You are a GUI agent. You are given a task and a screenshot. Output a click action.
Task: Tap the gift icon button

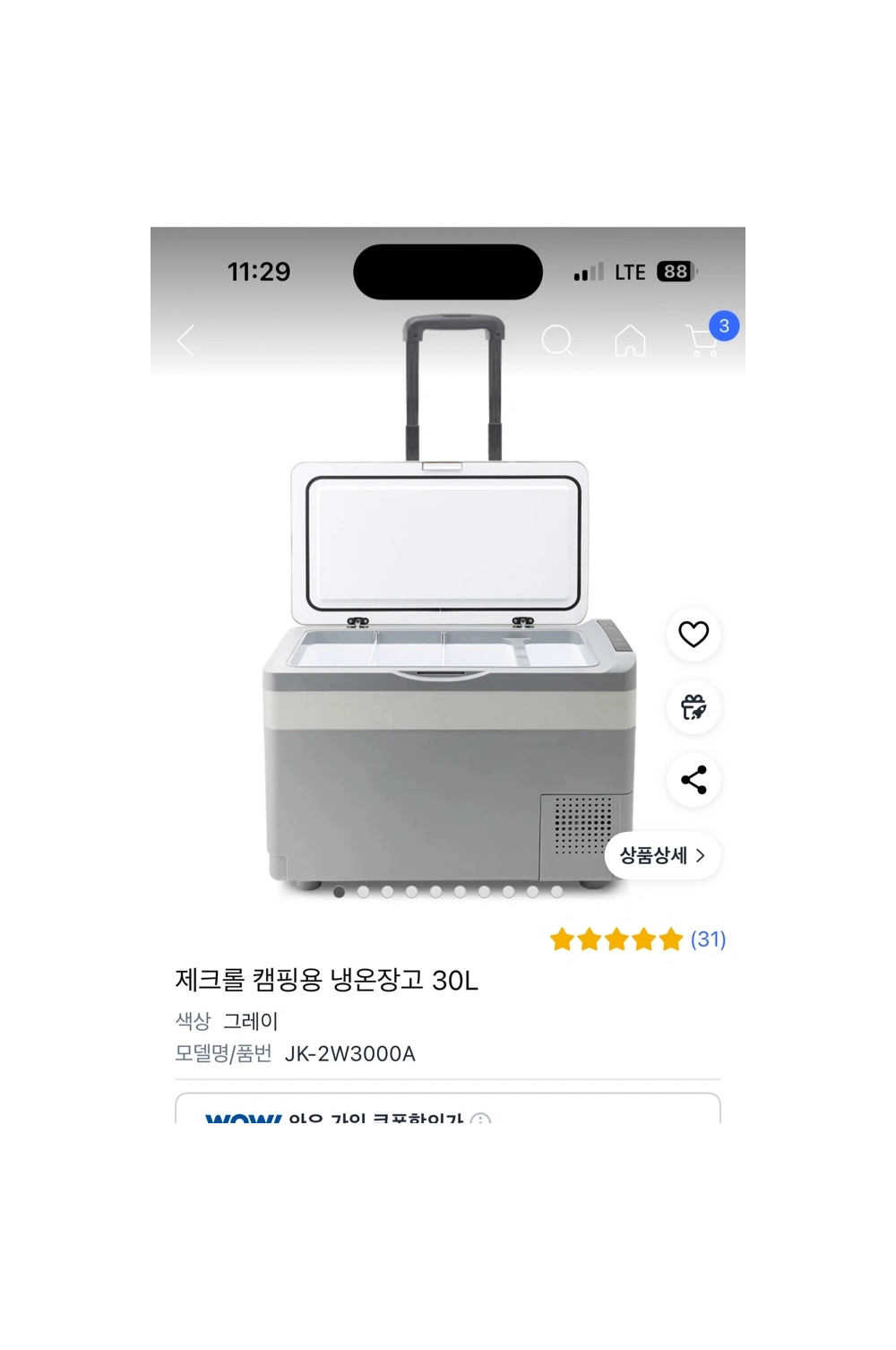[694, 707]
